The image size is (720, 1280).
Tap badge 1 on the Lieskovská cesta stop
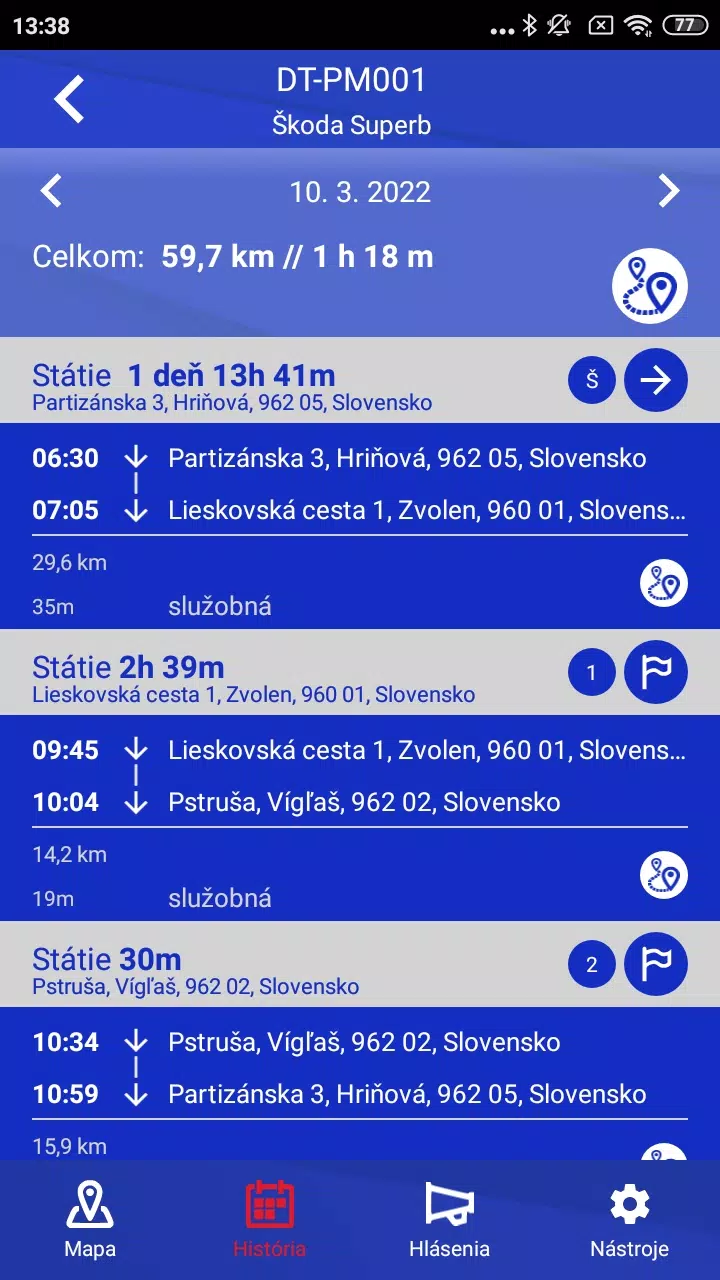pos(592,672)
